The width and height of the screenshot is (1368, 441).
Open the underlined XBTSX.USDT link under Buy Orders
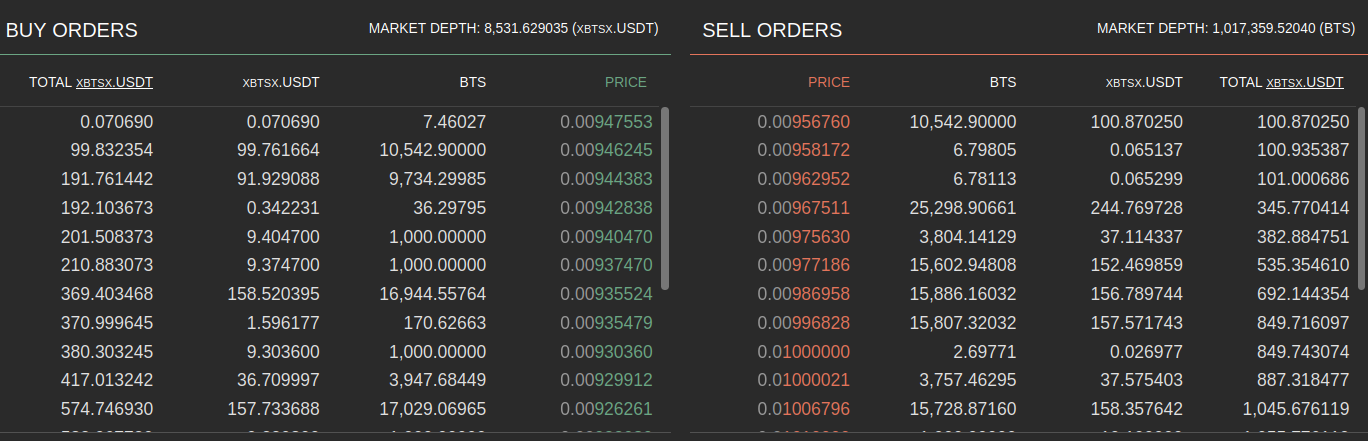114,82
